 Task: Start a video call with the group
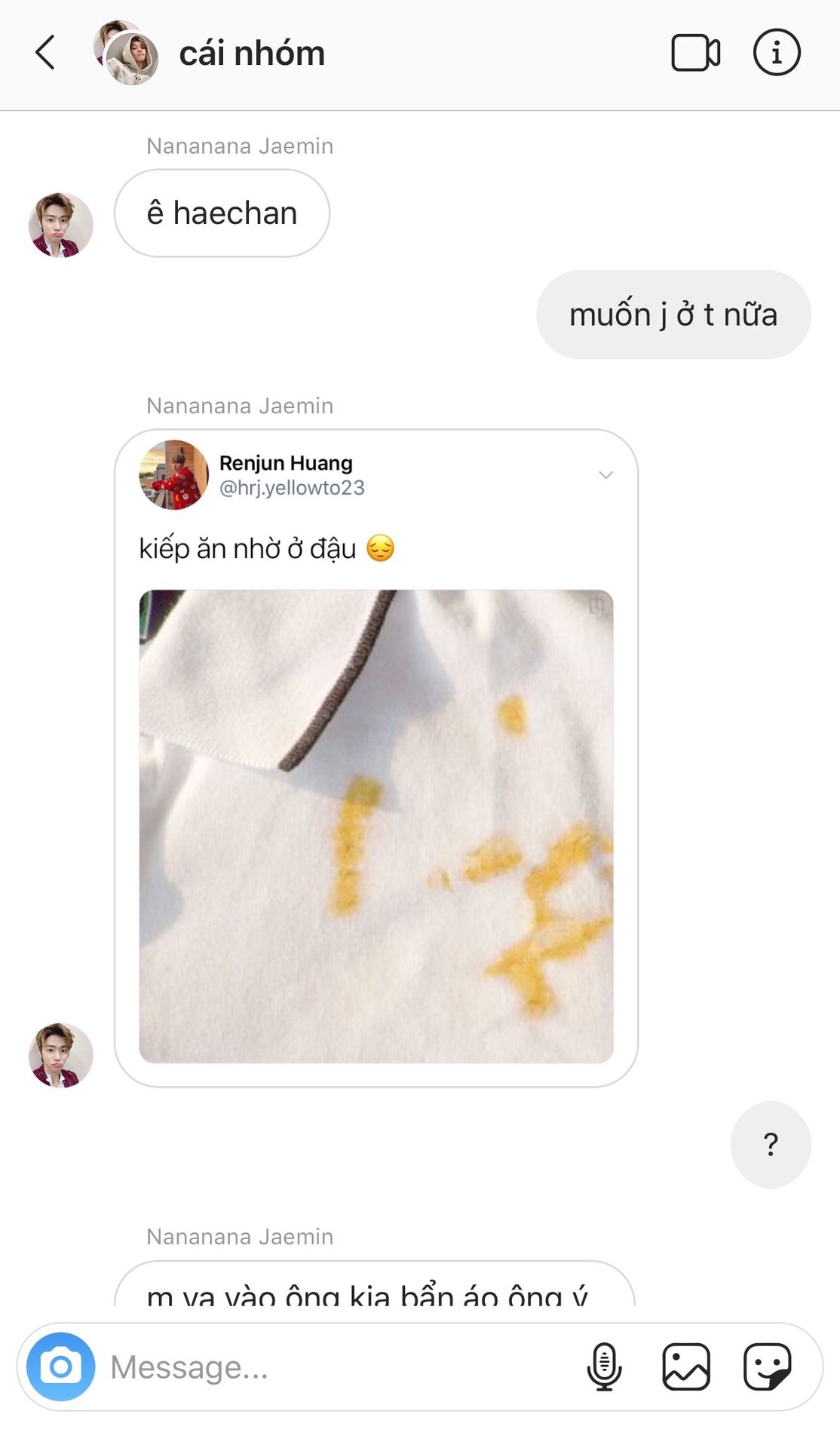[x=695, y=53]
